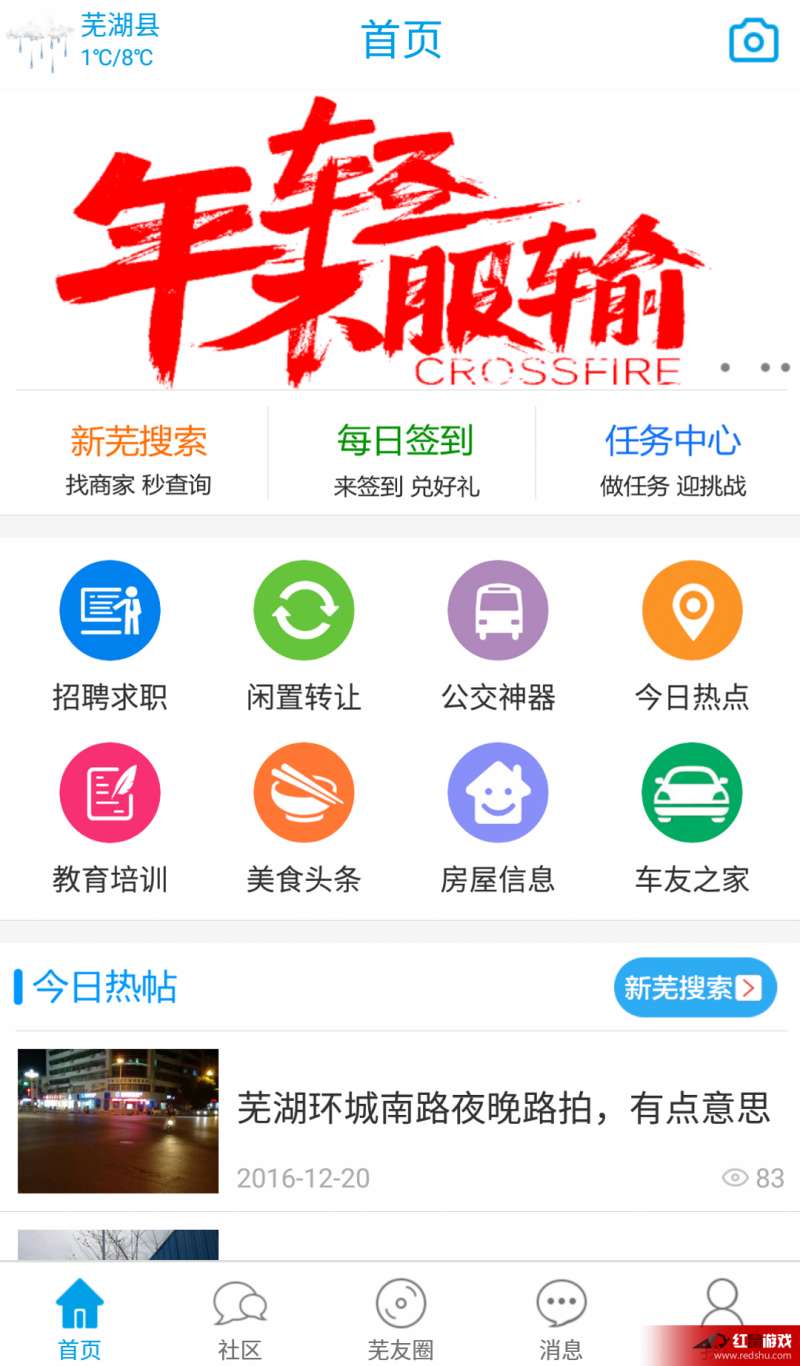Switch to the 社区 tab
Viewport: 800px width, 1366px height.
coord(240,1319)
